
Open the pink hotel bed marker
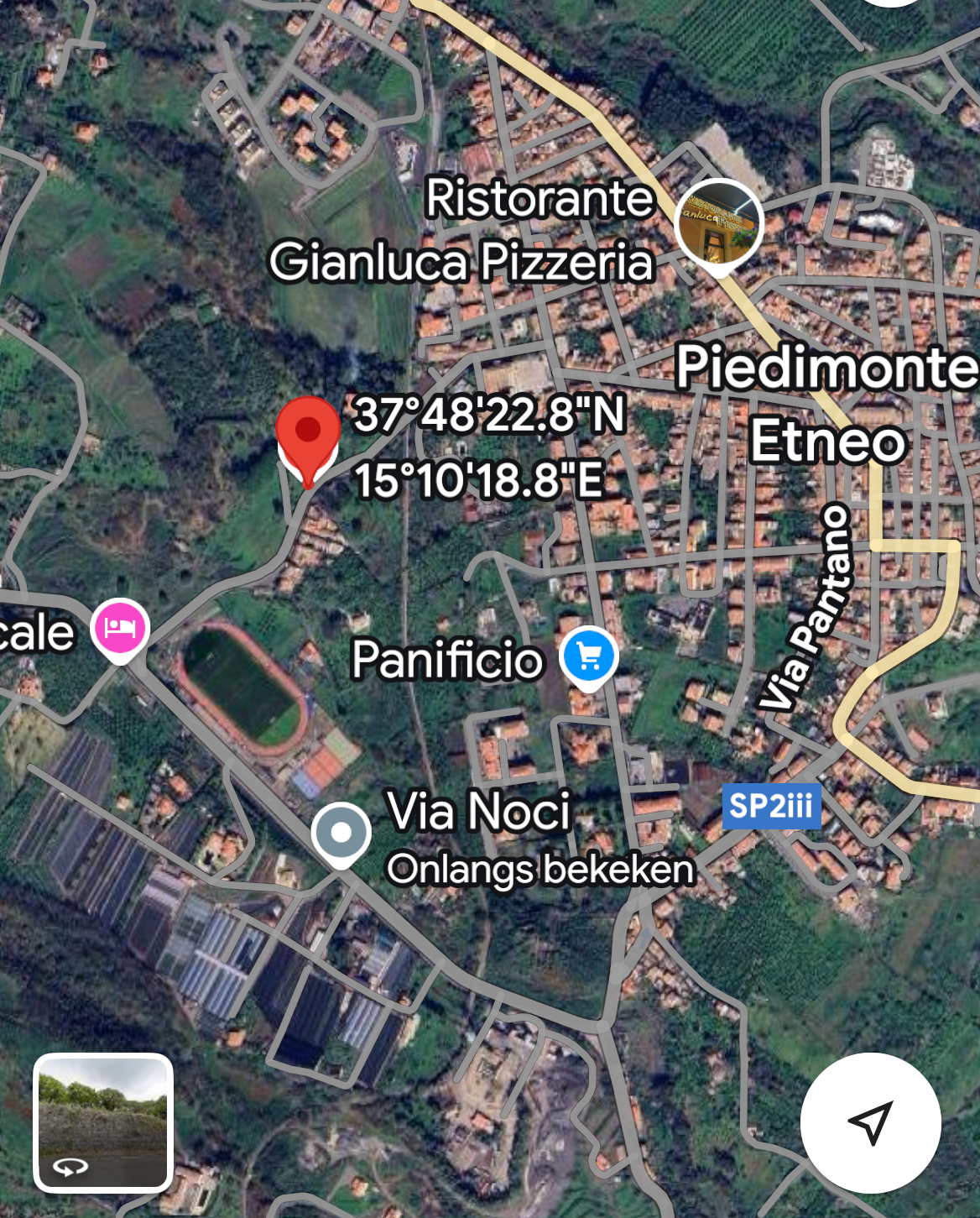pyautogui.click(x=121, y=628)
